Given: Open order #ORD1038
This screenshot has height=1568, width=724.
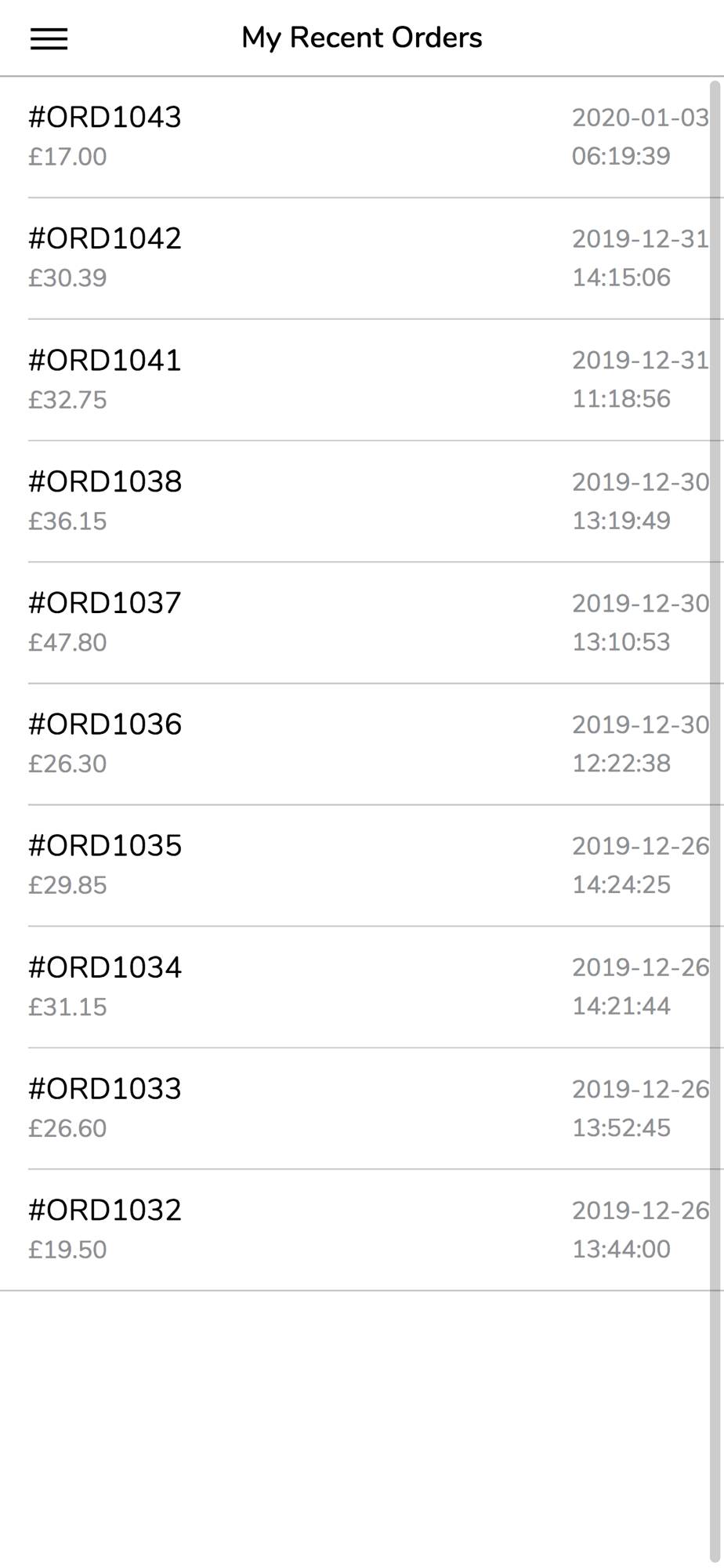Looking at the screenshot, I should point(362,502).
